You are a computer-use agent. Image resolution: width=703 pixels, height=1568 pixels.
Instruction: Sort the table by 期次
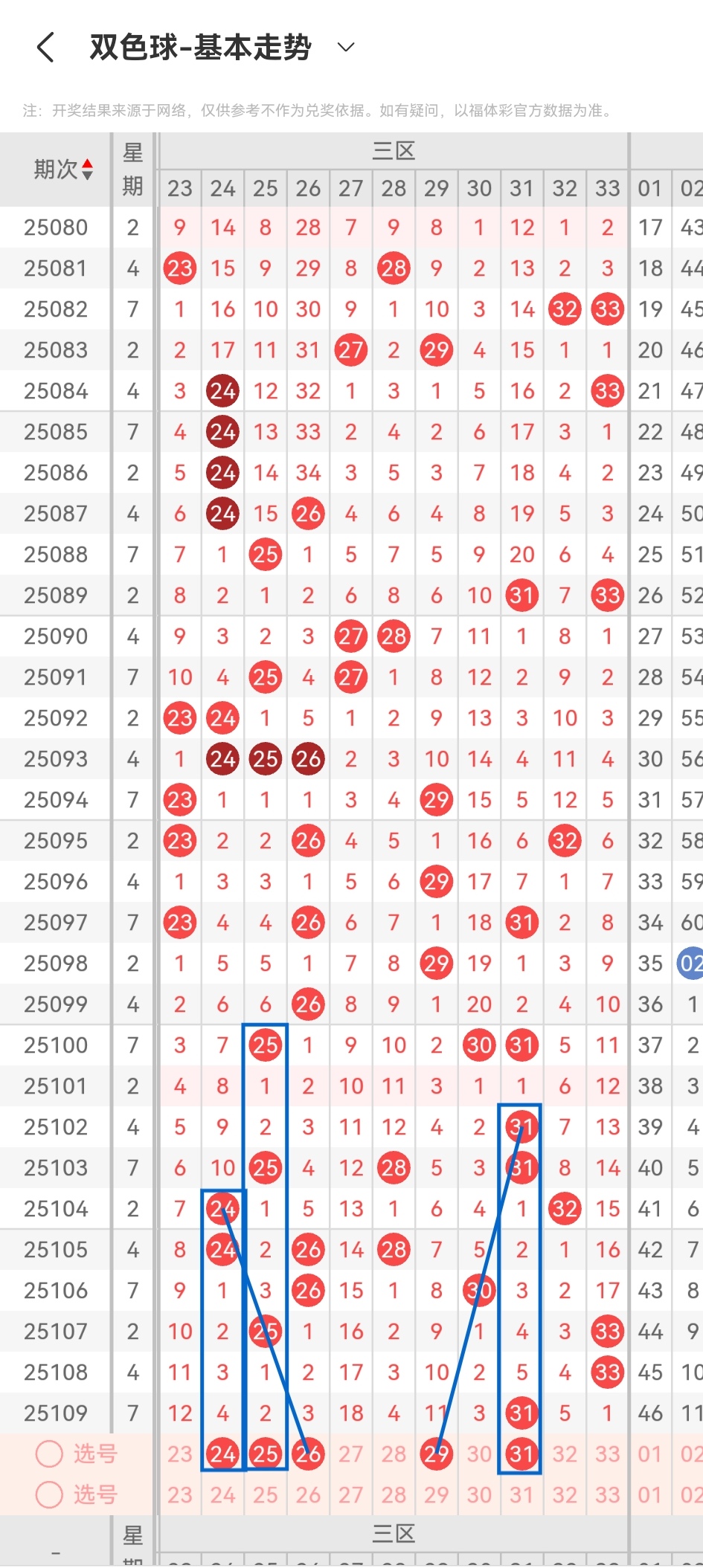63,170
